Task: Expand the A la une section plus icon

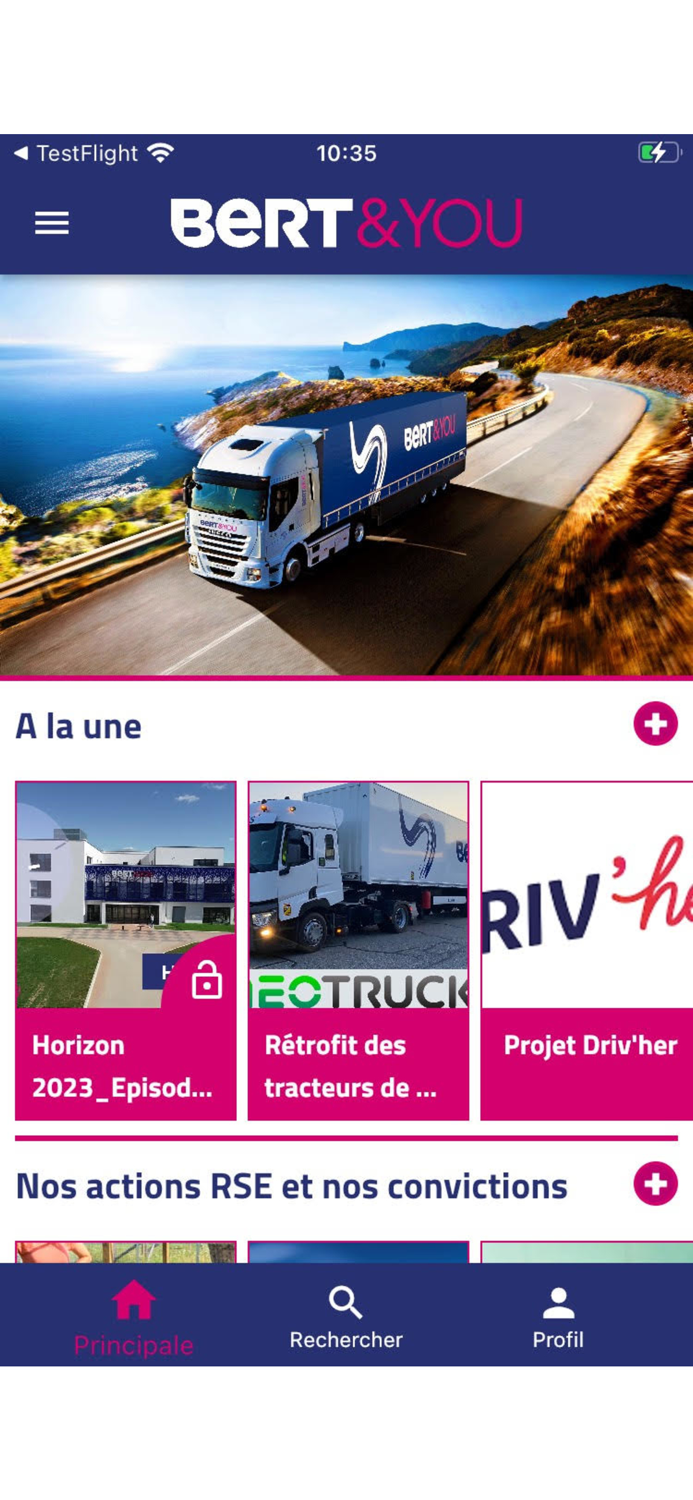Action: pyautogui.click(x=655, y=724)
